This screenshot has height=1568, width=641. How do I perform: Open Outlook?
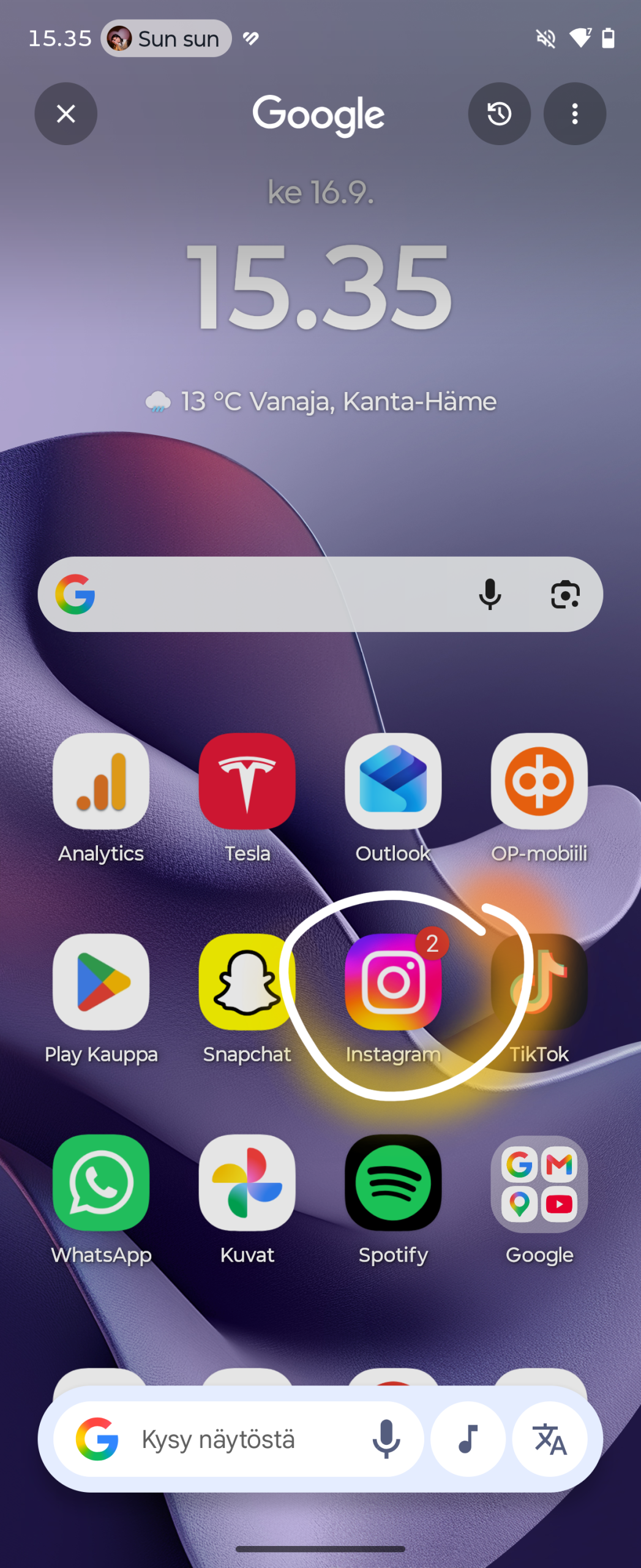(x=393, y=781)
